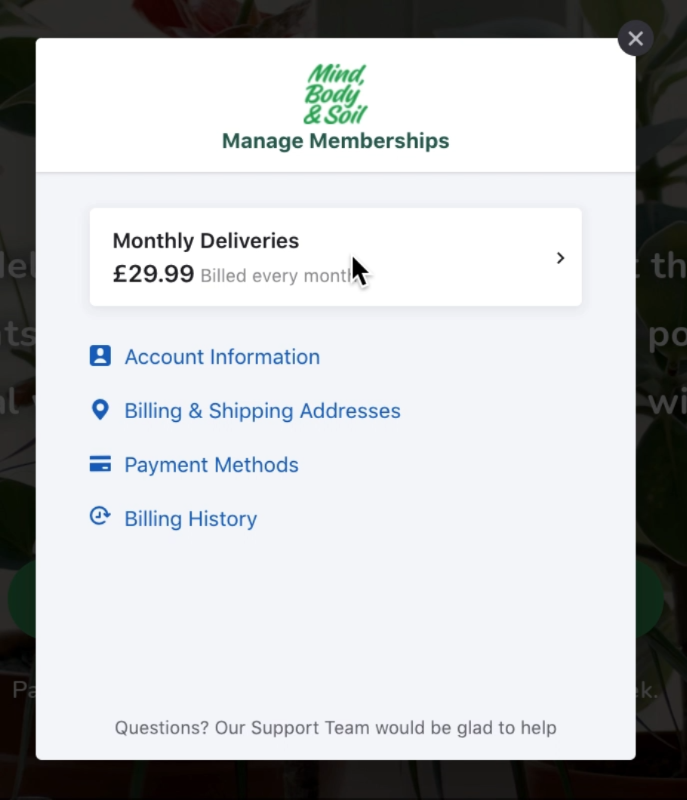Check Billing History

190,519
